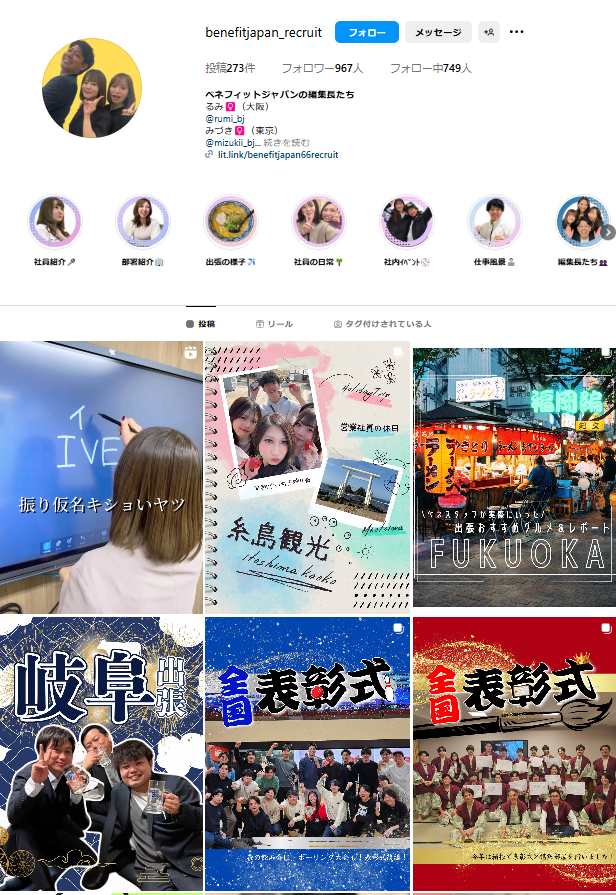Viewport: 616px width, 895px height.
Task: View the フォロー中749人 list
Action: click(x=430, y=69)
